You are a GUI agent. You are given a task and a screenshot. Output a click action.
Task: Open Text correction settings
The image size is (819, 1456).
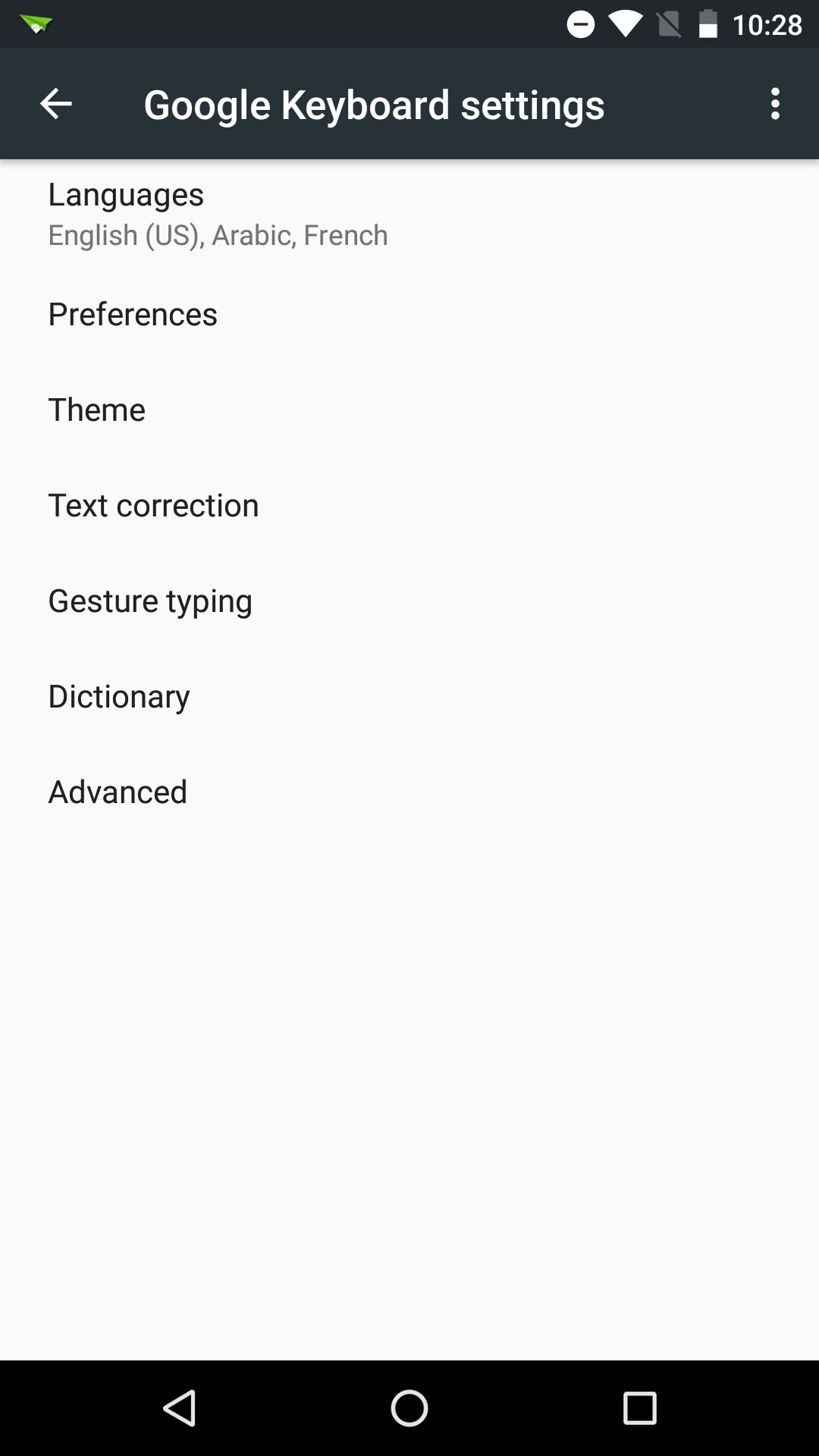(x=152, y=504)
